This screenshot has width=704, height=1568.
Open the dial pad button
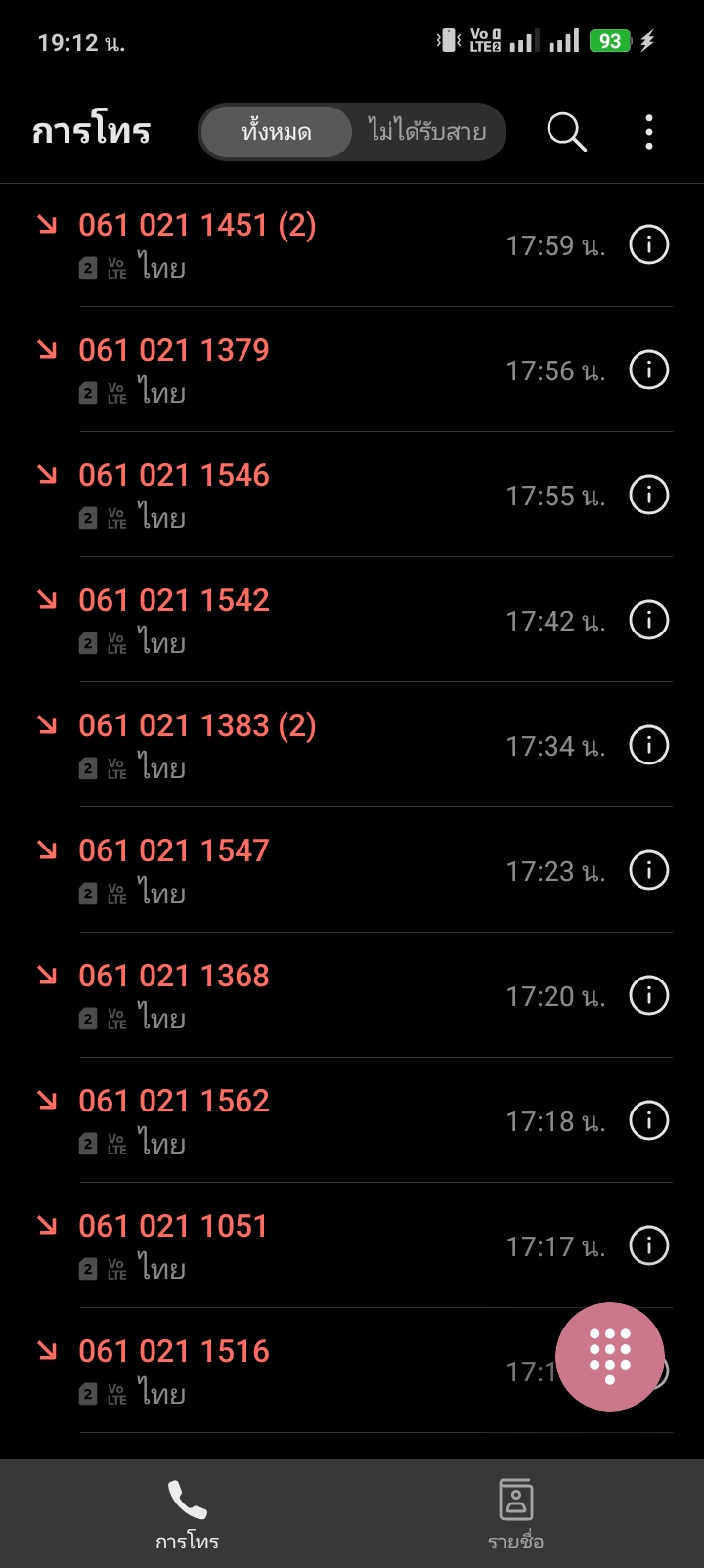[x=610, y=1357]
